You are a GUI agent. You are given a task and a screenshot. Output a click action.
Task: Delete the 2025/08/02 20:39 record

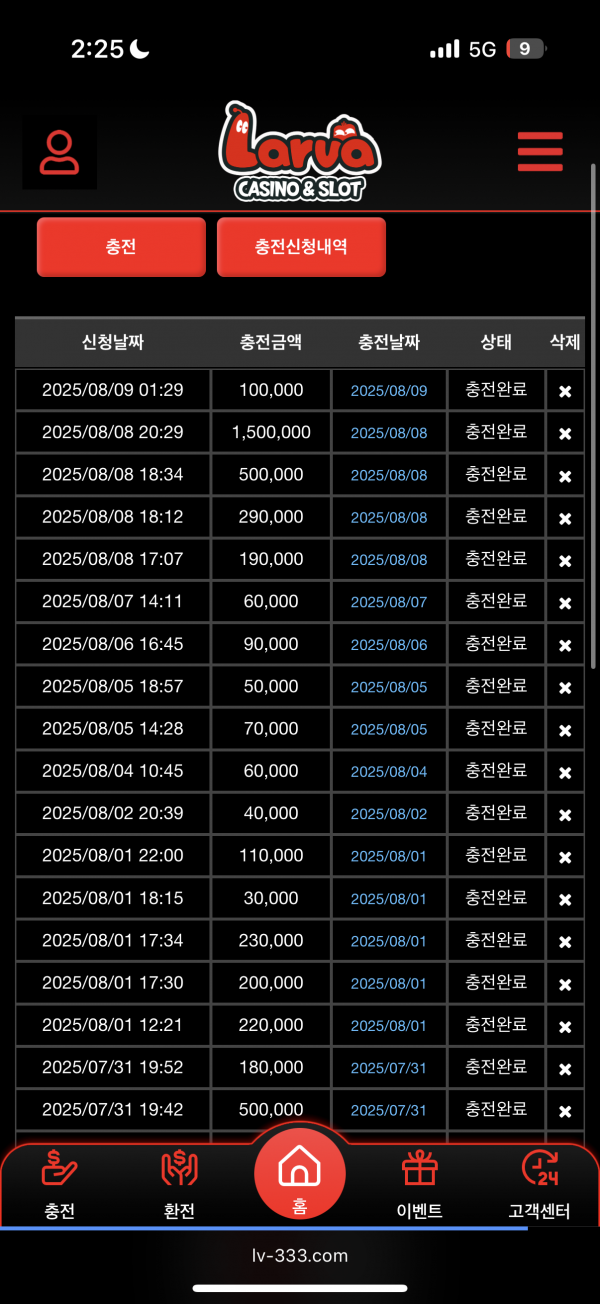[565, 814]
